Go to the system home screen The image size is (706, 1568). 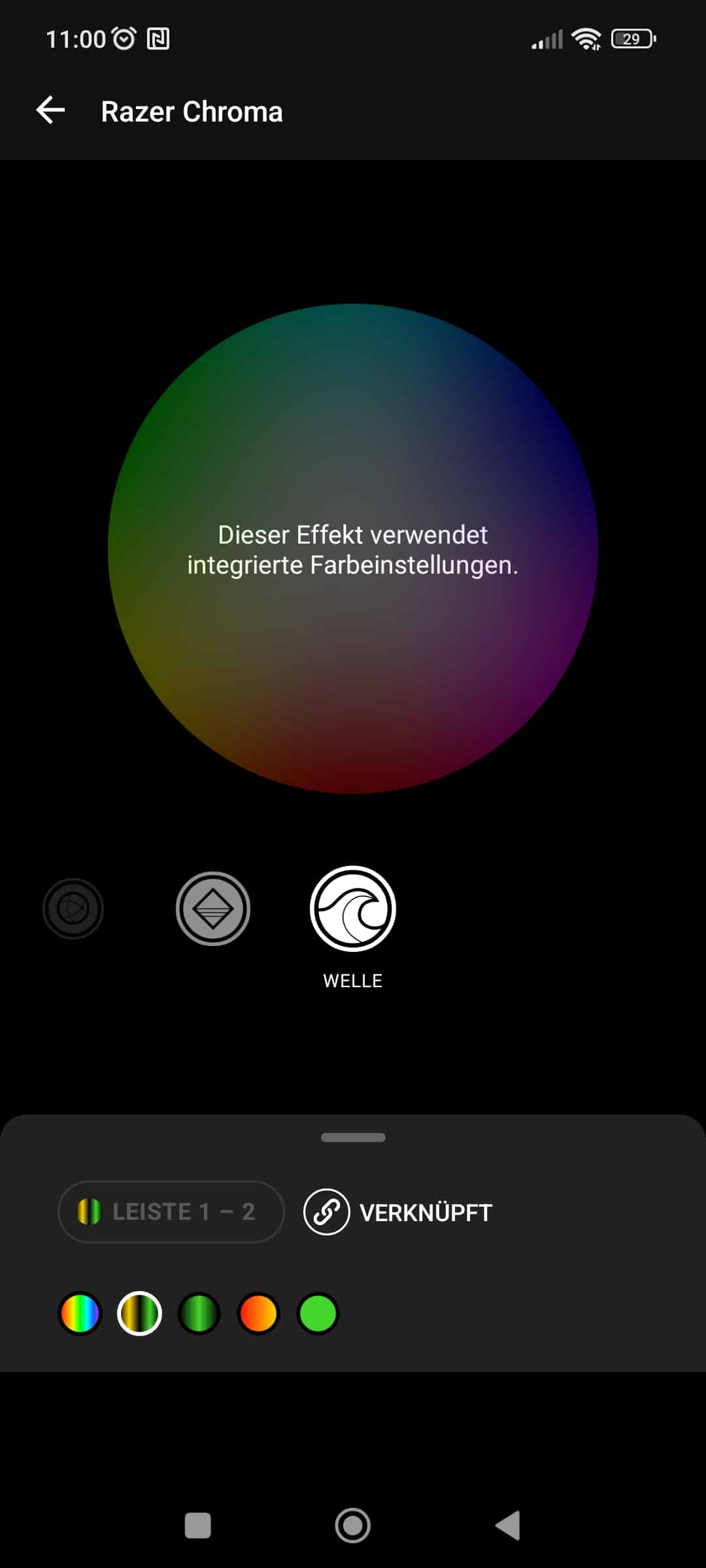pos(353,1526)
